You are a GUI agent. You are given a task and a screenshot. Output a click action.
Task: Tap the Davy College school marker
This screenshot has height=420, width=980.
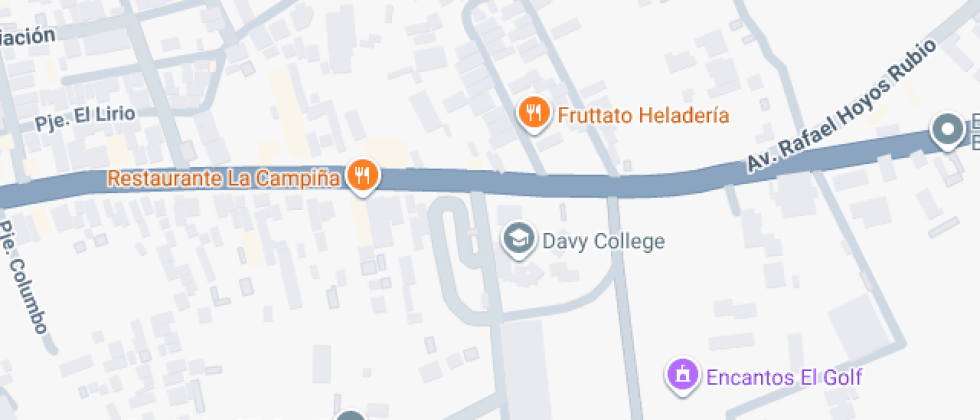pos(517,238)
